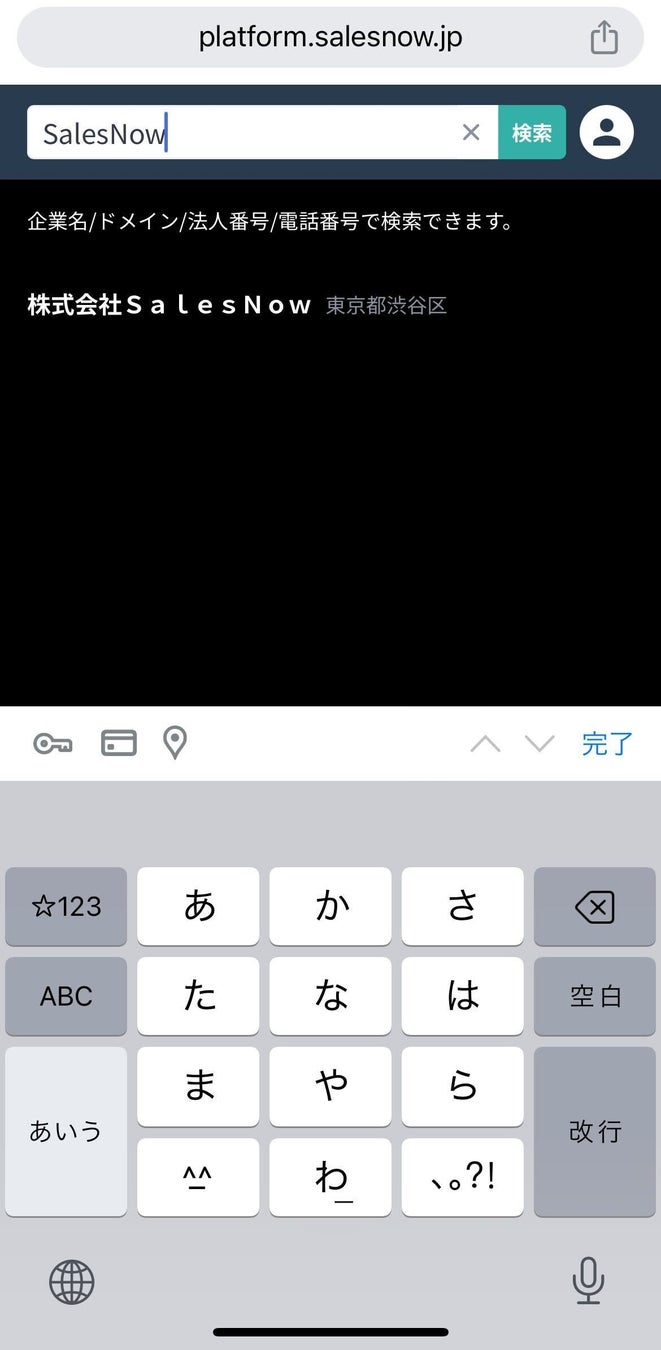
Task: Open the addresses location pin autofill
Action: (175, 743)
